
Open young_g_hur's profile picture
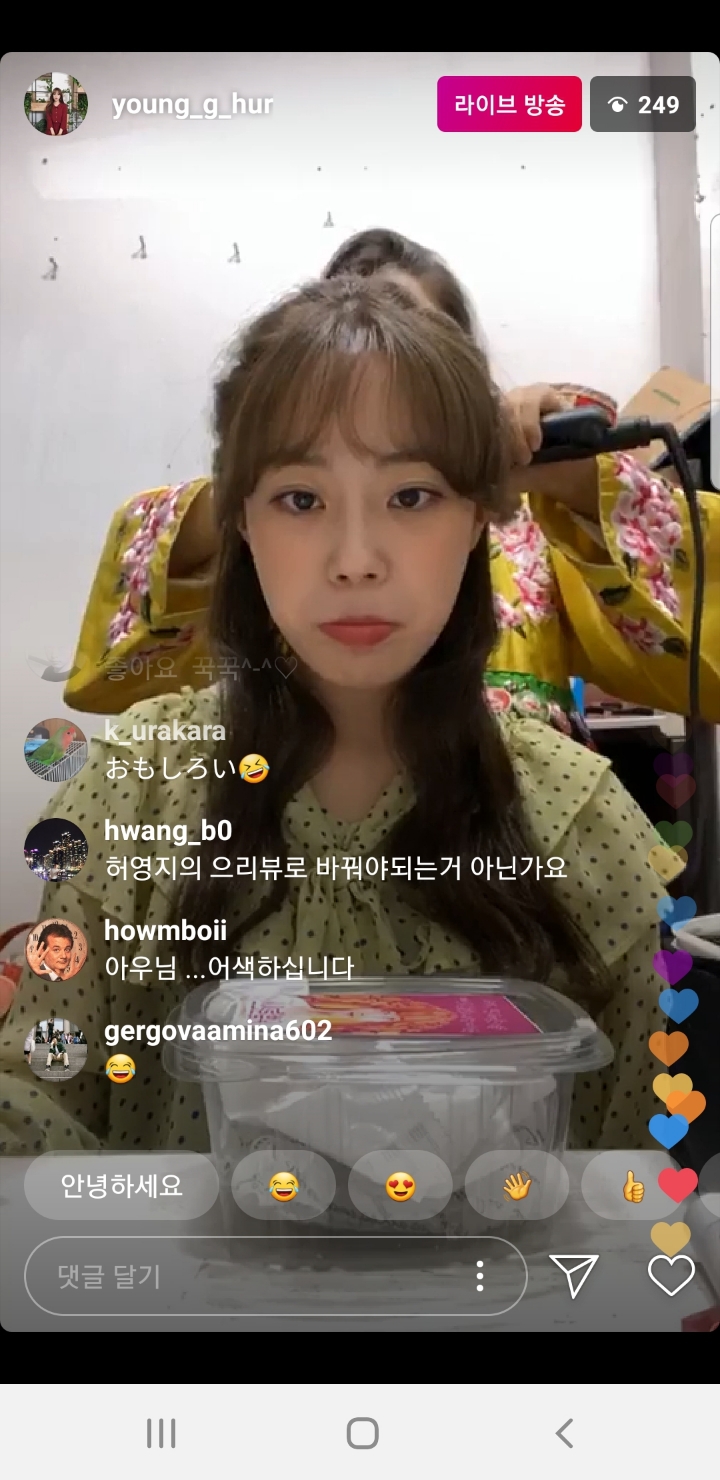point(56,104)
